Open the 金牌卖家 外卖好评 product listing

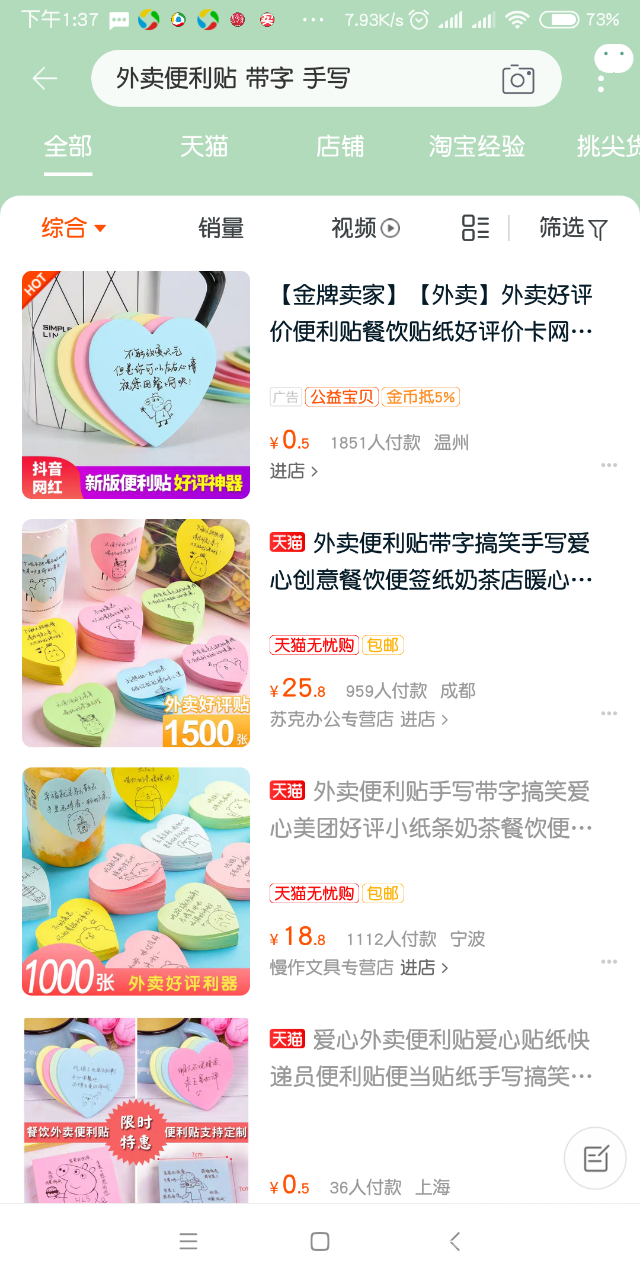point(432,312)
